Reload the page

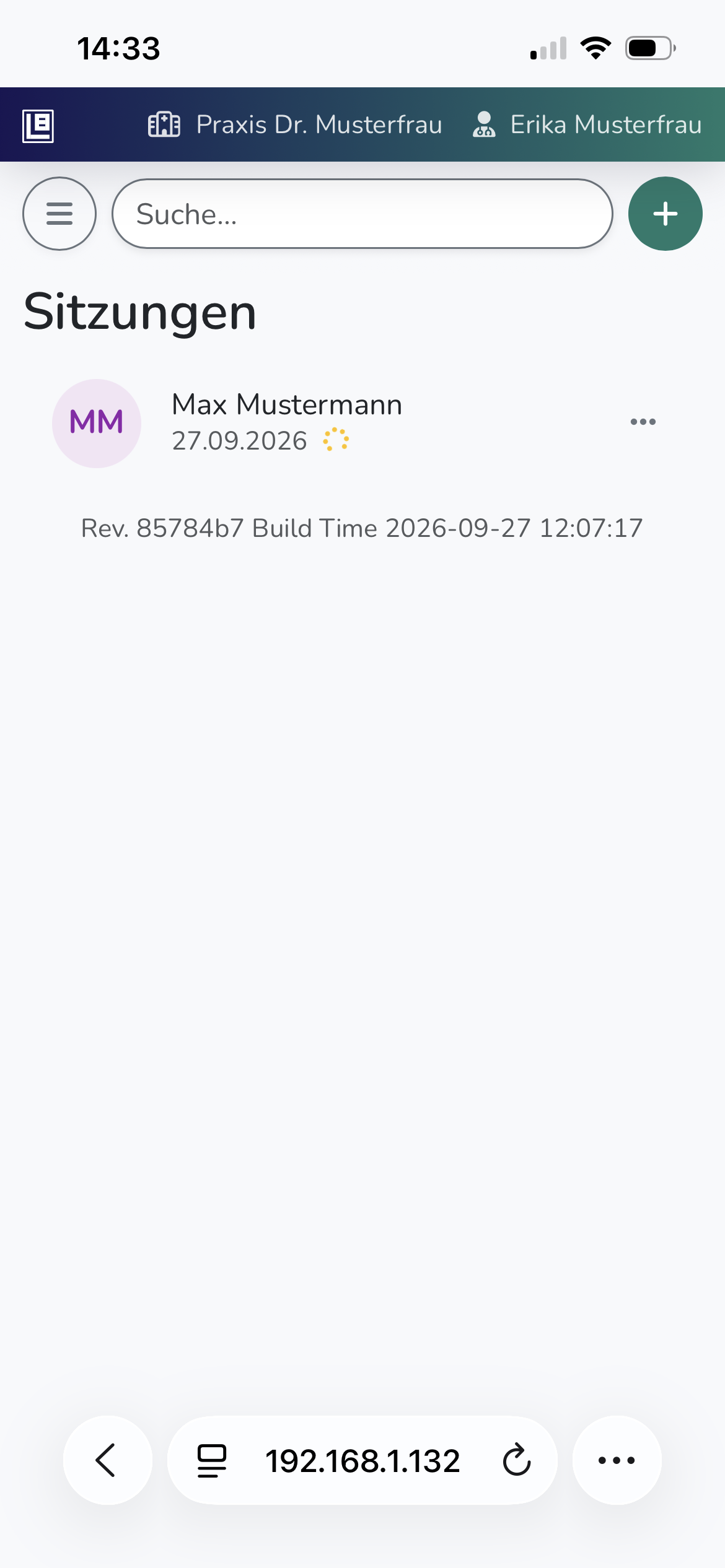click(516, 1460)
